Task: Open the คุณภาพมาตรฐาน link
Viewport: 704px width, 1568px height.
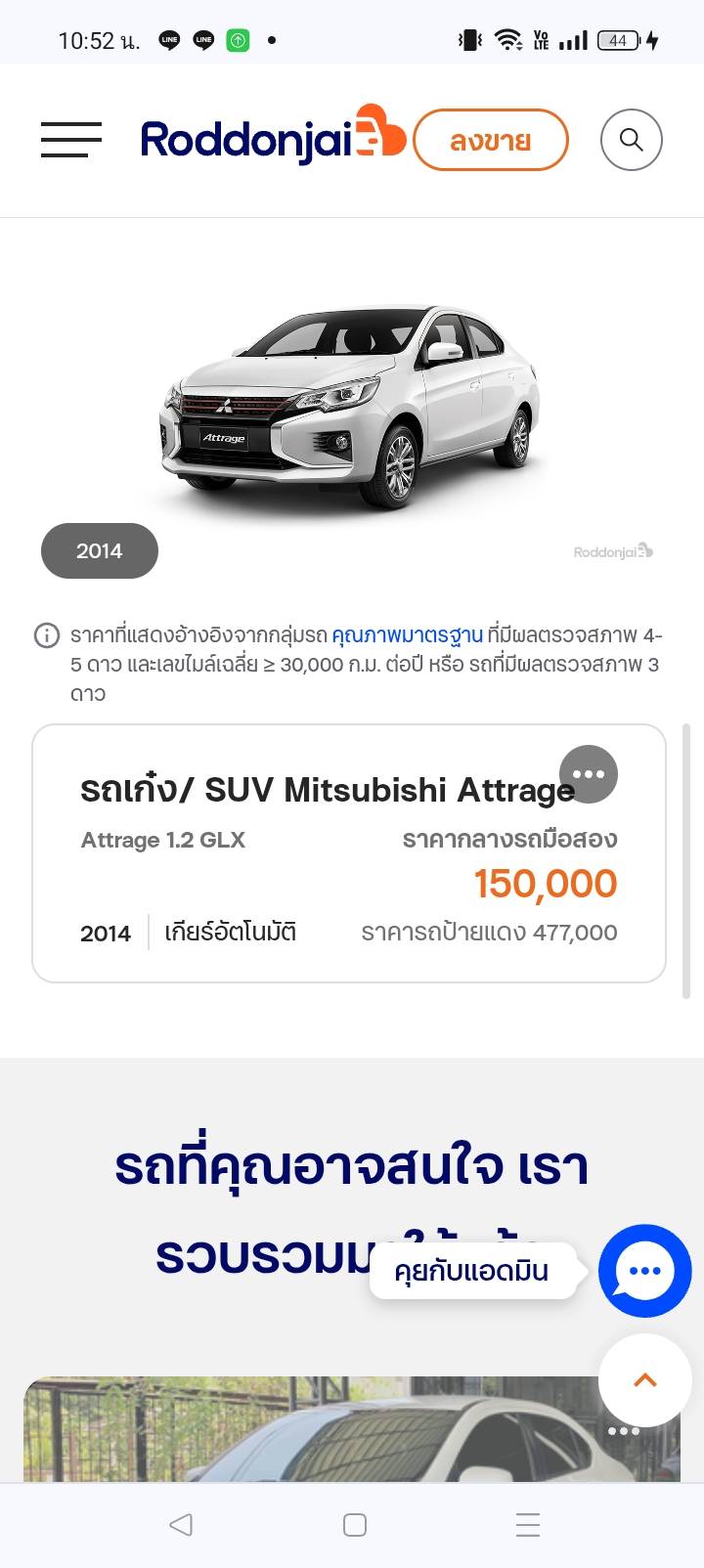Action: click(x=407, y=635)
